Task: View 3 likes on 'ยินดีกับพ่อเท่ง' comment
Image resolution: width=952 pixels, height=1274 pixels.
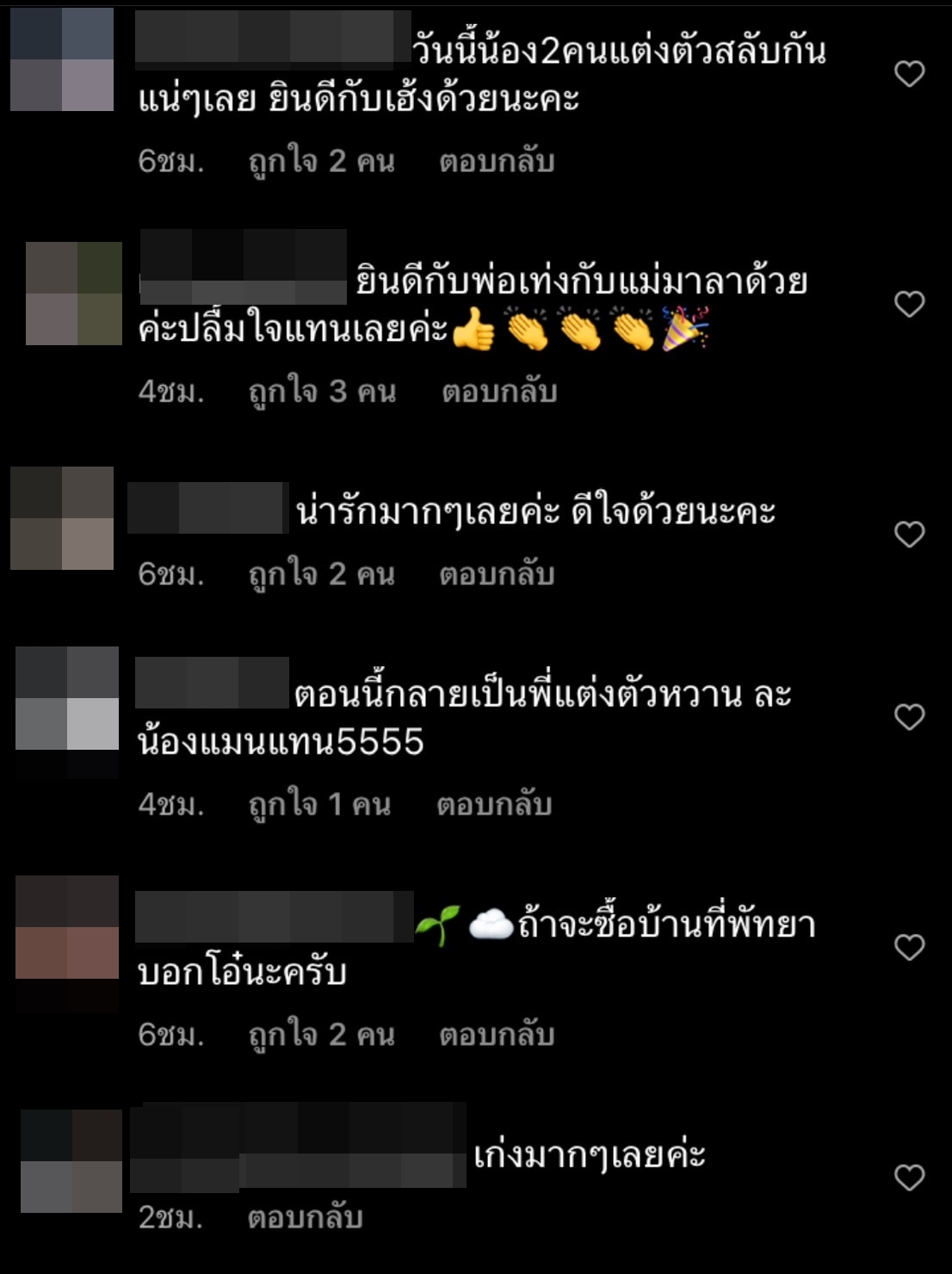Action: [322, 392]
